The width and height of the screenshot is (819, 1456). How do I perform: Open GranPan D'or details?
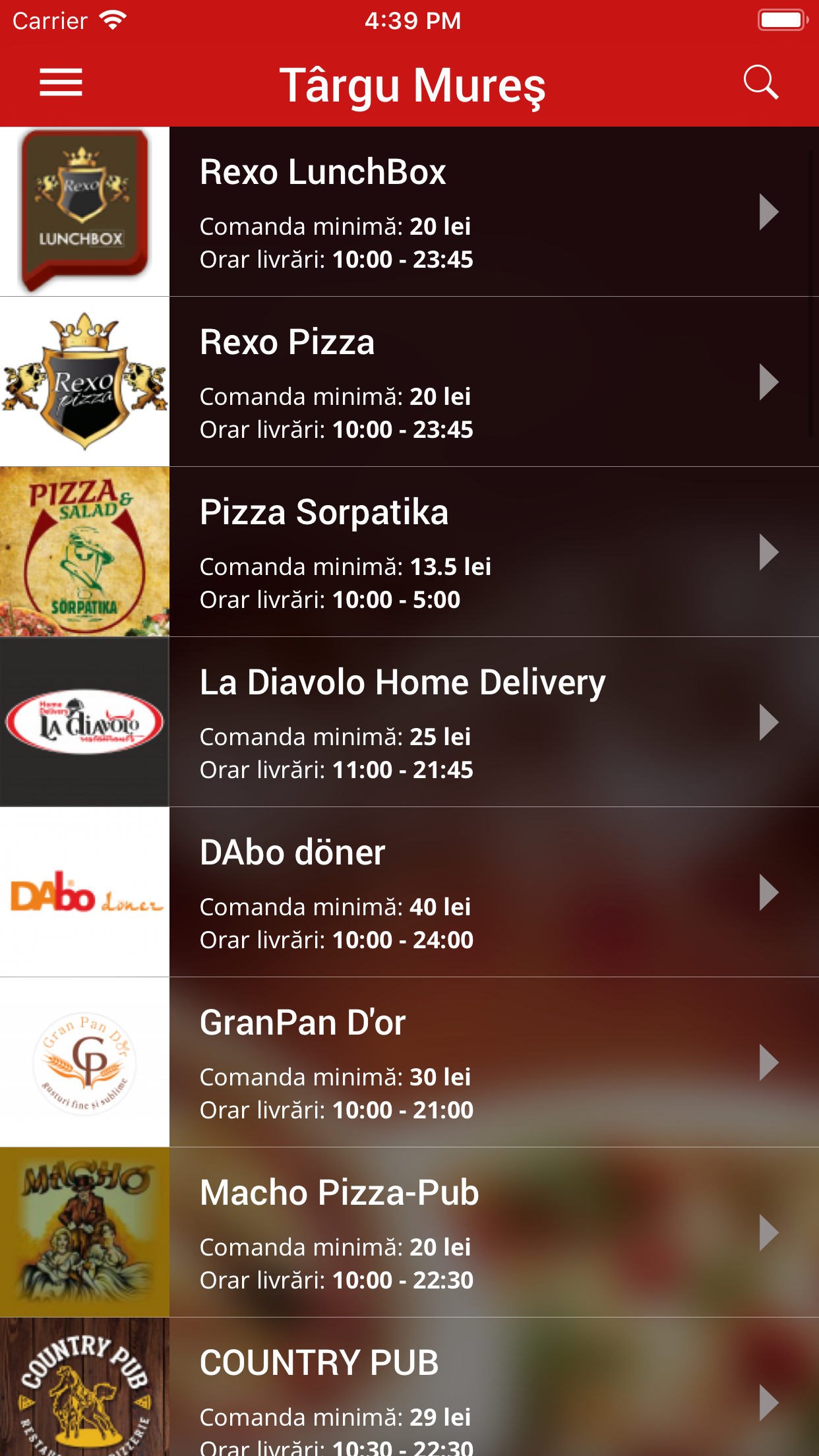[x=409, y=1062]
